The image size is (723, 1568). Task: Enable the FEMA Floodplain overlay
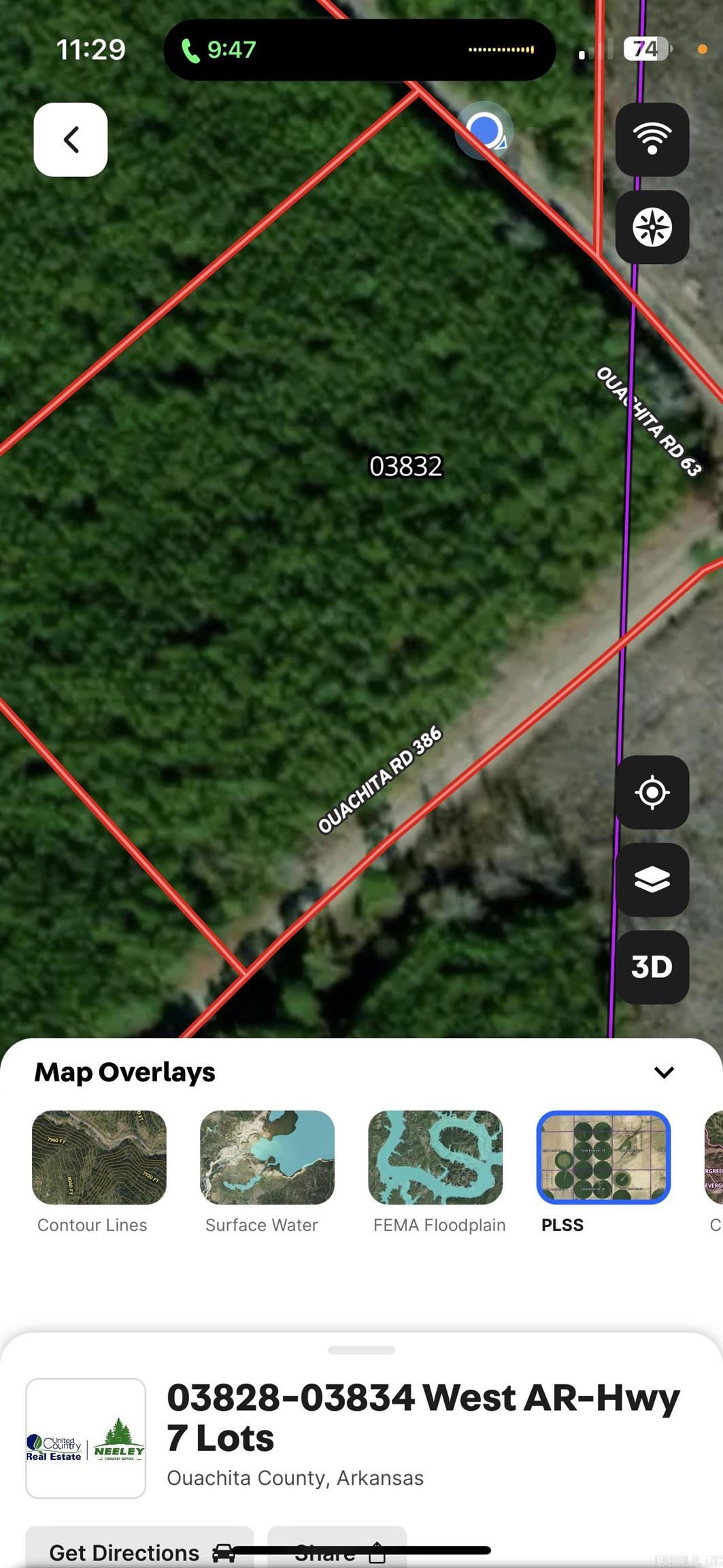click(435, 1157)
